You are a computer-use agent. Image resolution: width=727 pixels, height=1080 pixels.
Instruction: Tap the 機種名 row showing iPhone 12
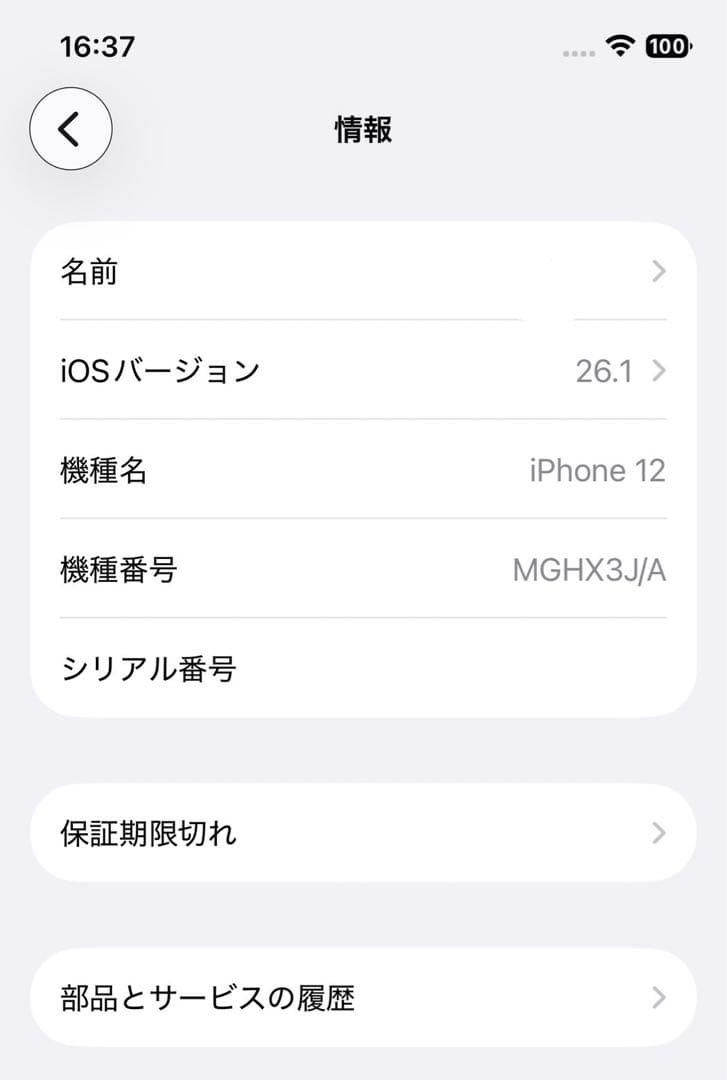coord(363,470)
